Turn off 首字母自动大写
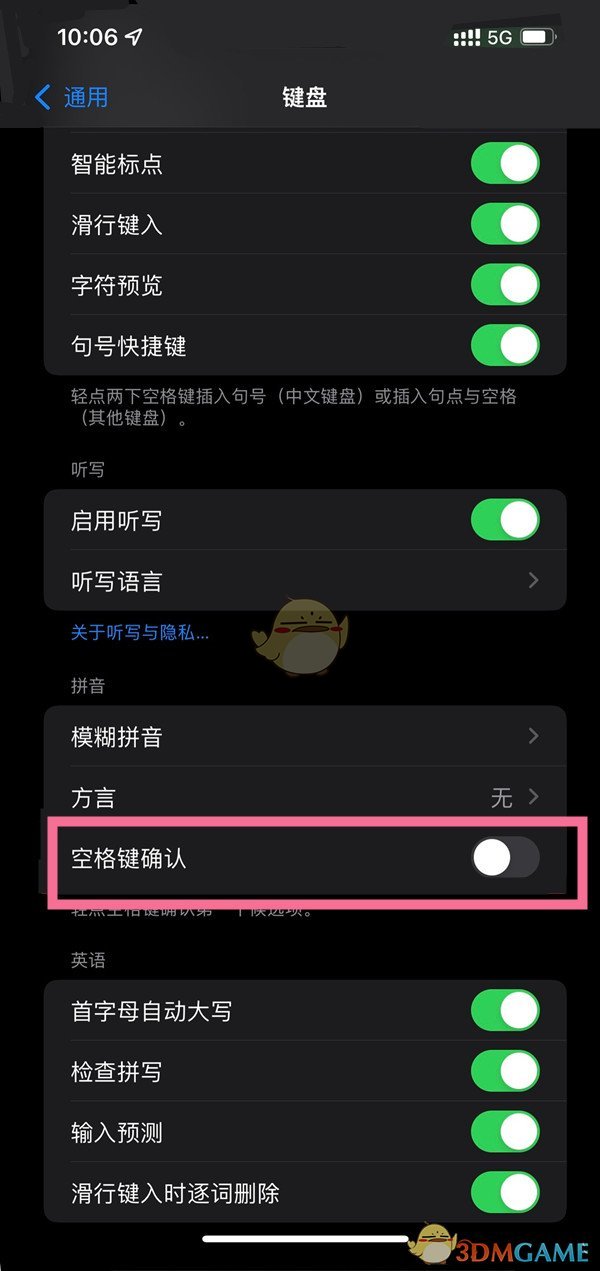The height and width of the screenshot is (1271, 600). coord(505,1011)
